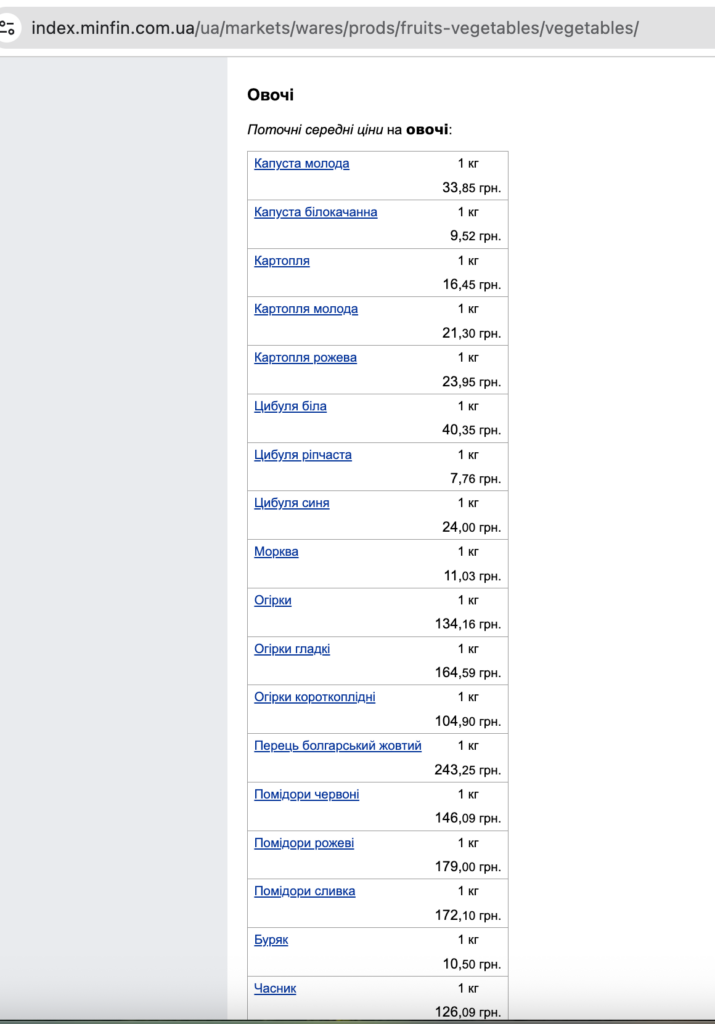Follow the Цибуля ріпчаста link
Screen dimensions: 715x1024
pos(302,455)
